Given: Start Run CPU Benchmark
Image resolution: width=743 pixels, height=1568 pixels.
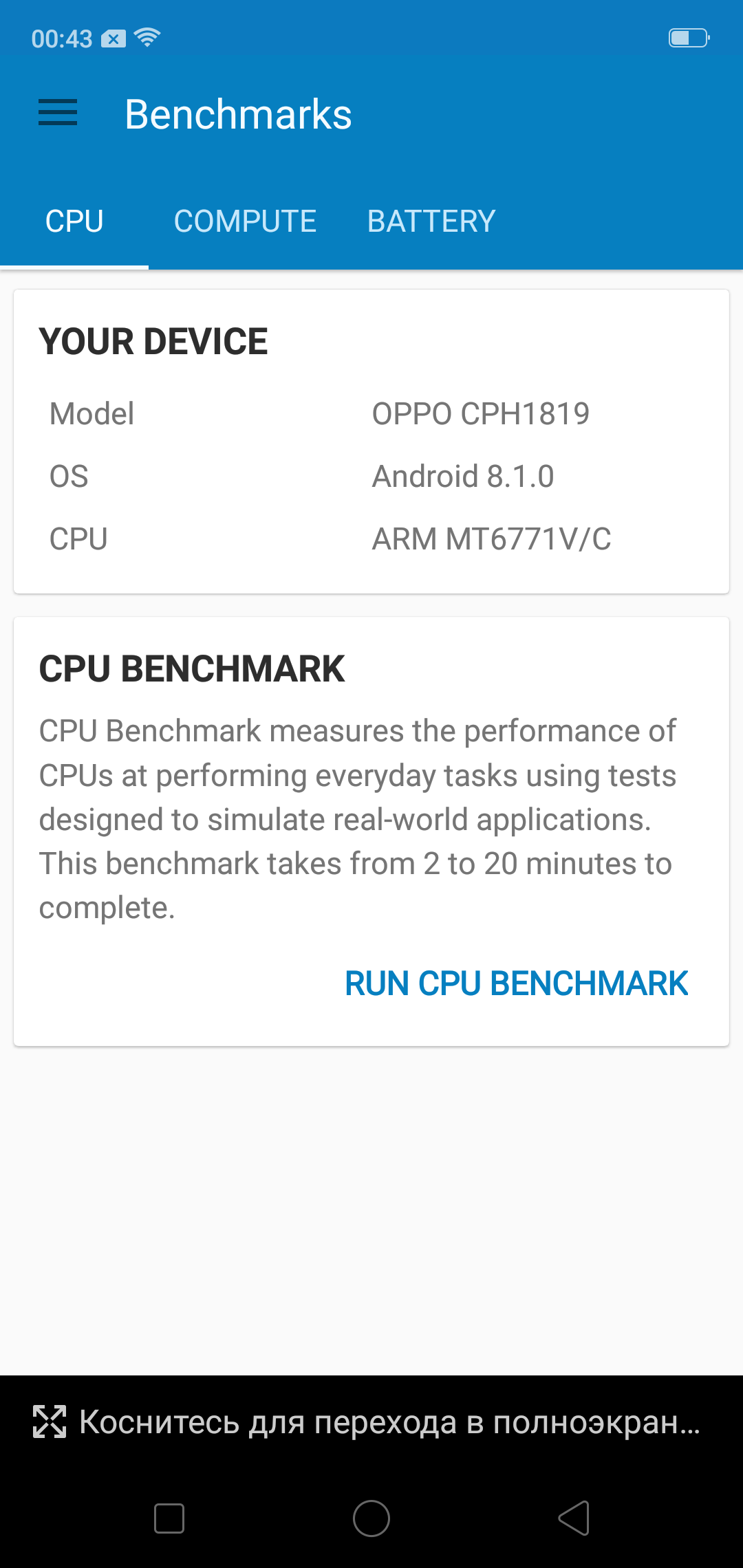Looking at the screenshot, I should pos(516,983).
